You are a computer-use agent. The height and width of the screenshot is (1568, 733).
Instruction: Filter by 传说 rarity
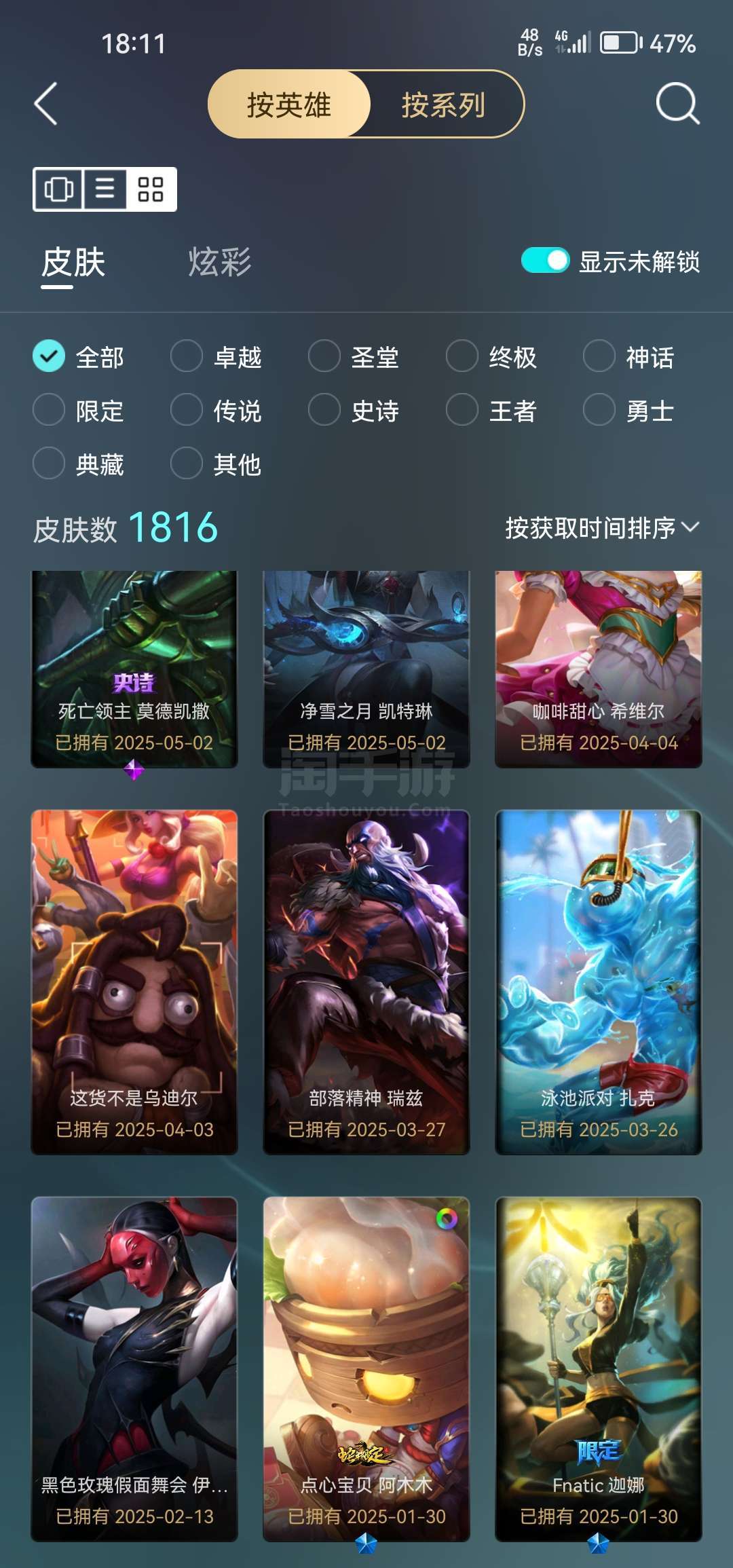(216, 410)
